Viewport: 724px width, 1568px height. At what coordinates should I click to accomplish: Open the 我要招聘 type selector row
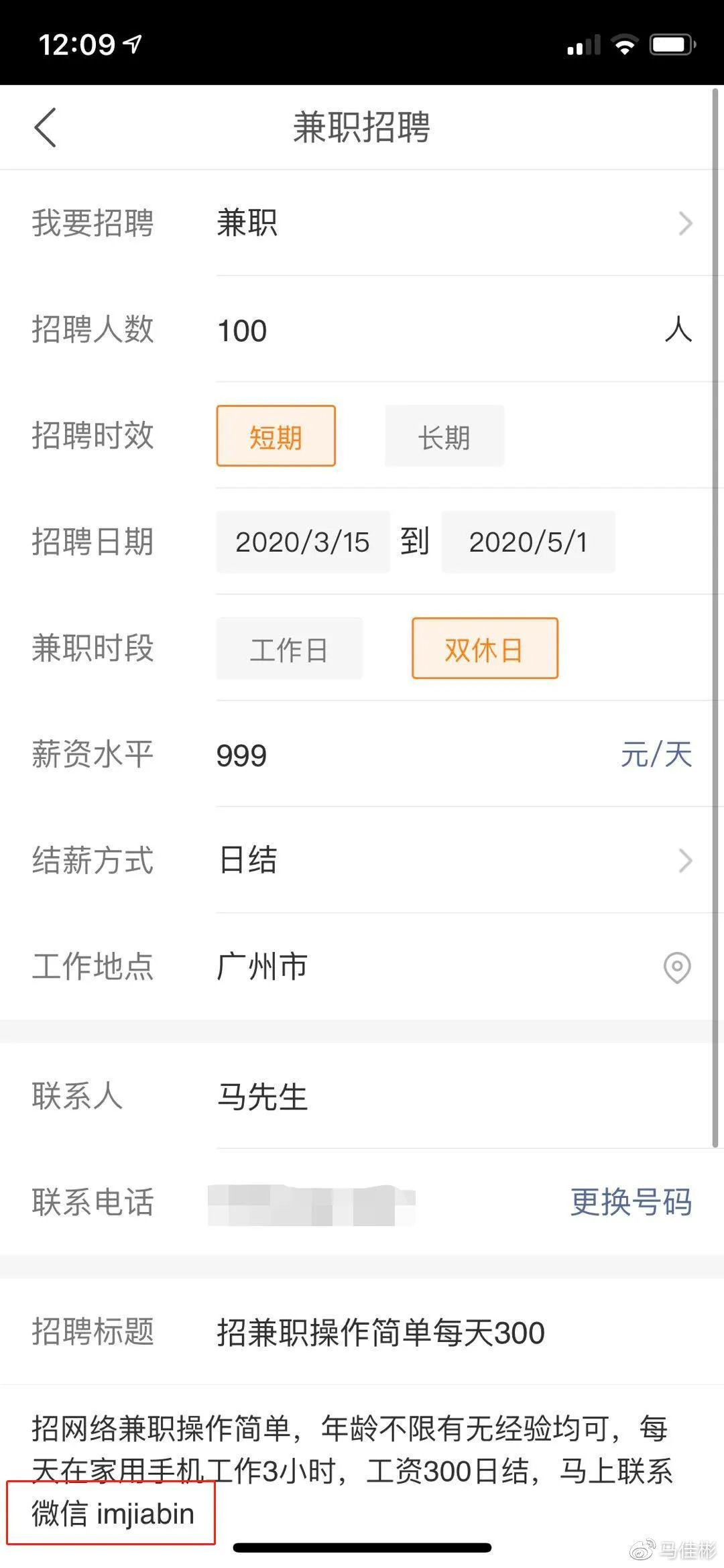362,223
